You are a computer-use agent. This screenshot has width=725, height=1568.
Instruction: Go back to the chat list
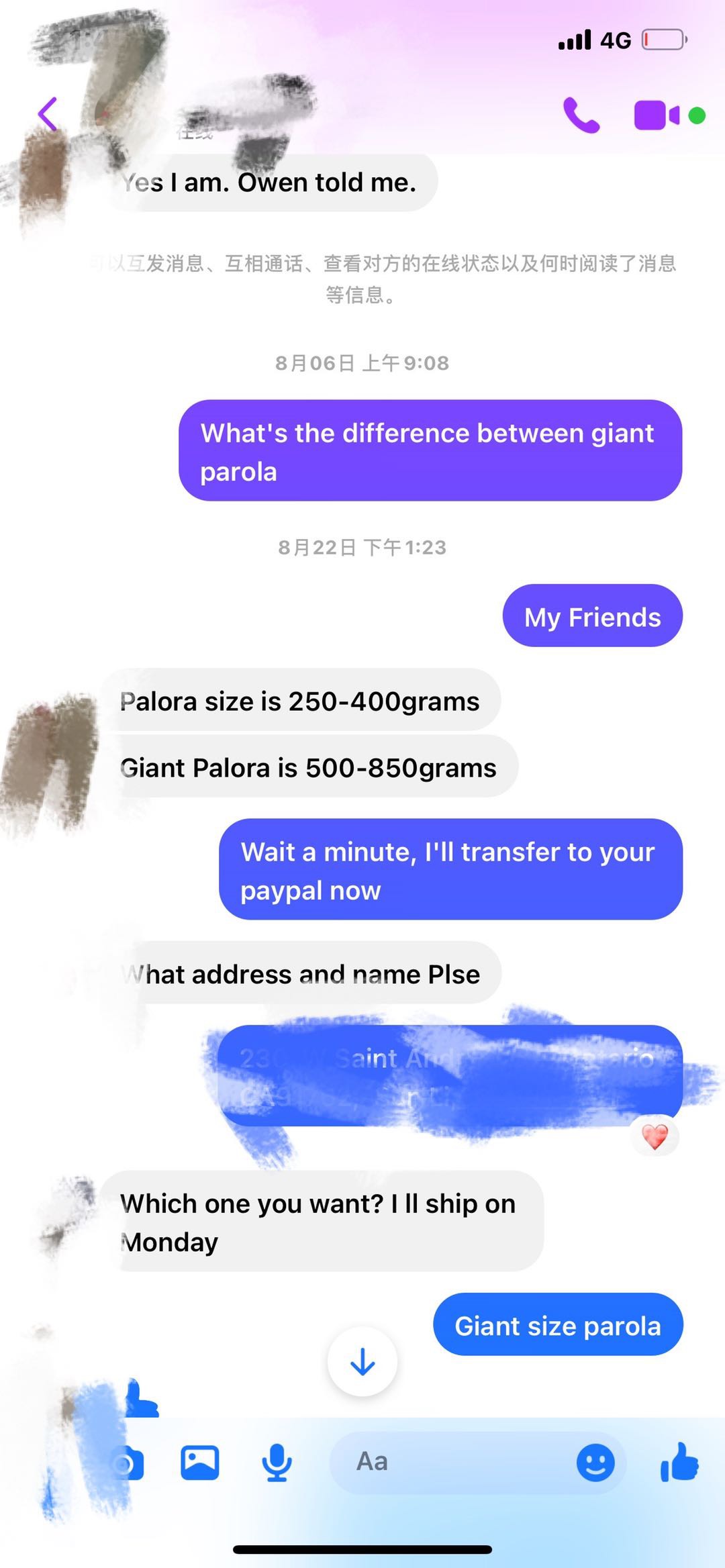[x=48, y=113]
